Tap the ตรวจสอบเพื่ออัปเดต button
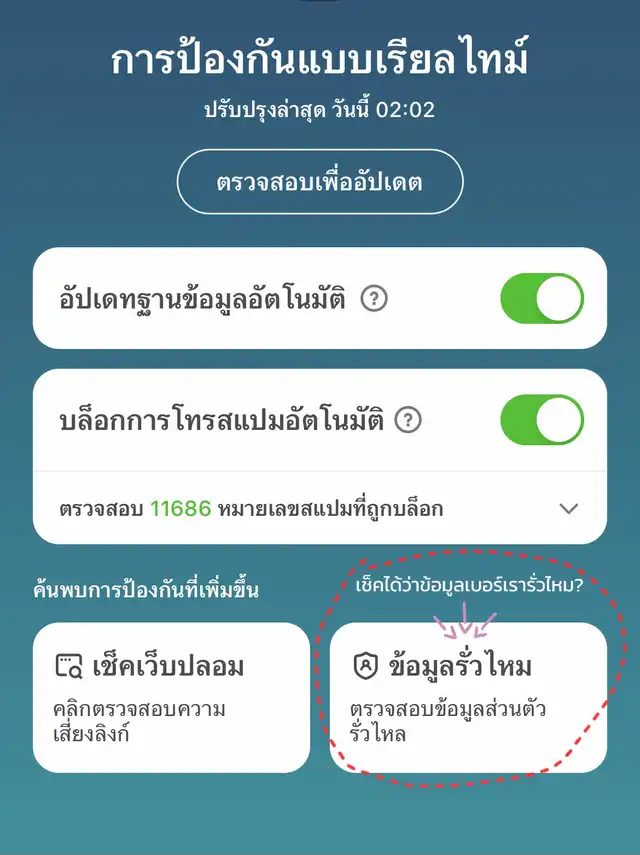This screenshot has width=640, height=855. pos(320,184)
